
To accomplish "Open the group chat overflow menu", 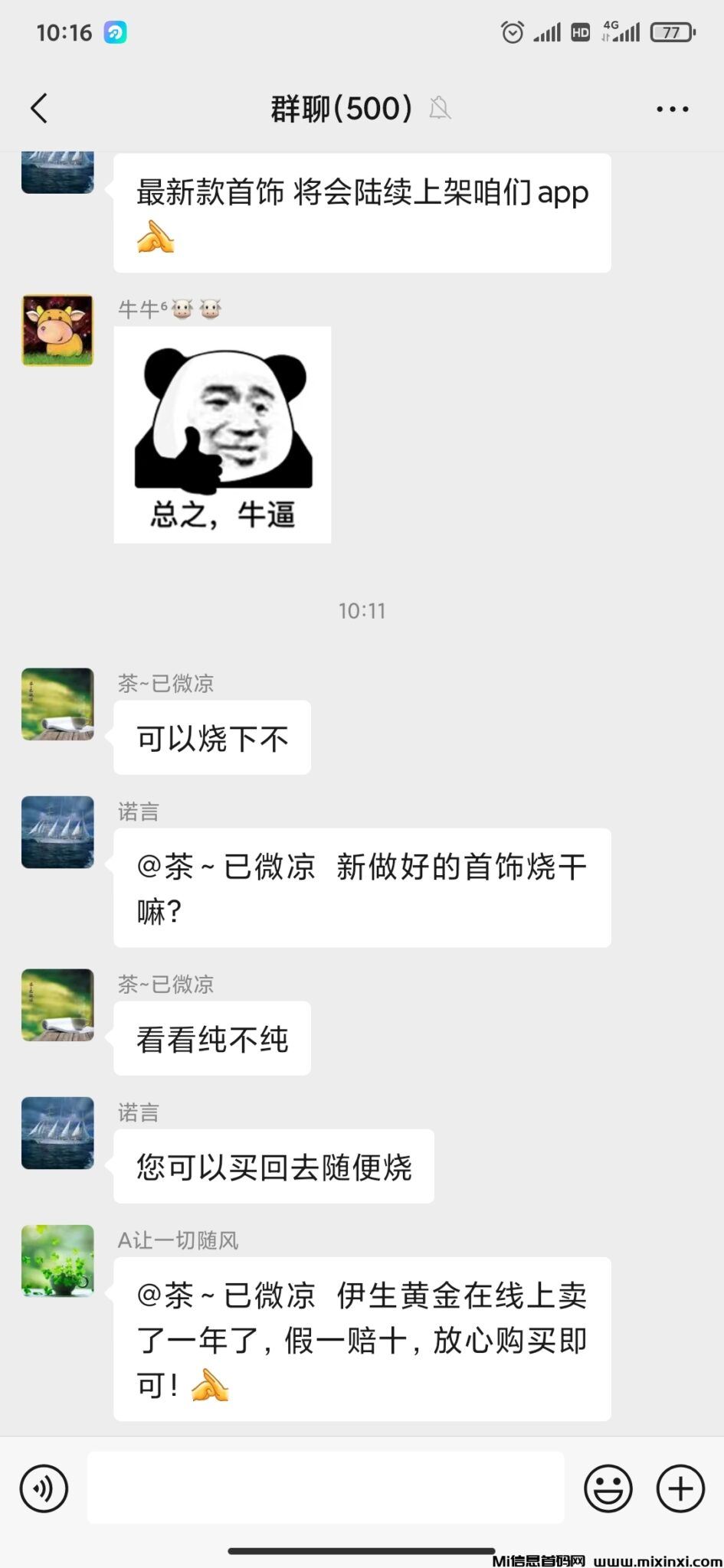I will pos(672,109).
